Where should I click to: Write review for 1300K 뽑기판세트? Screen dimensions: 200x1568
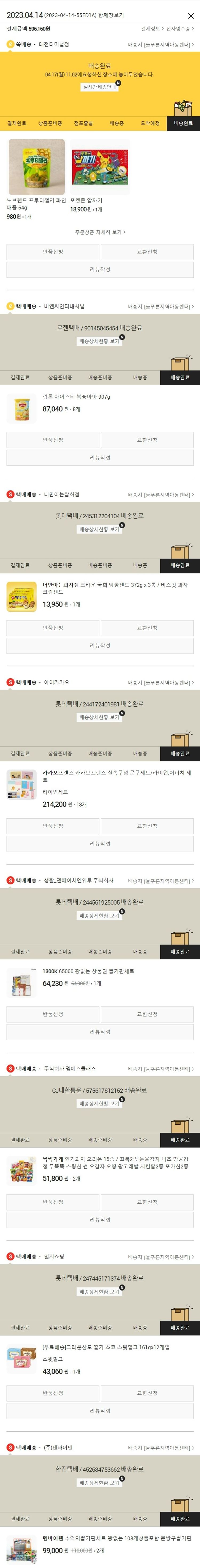(100, 1032)
